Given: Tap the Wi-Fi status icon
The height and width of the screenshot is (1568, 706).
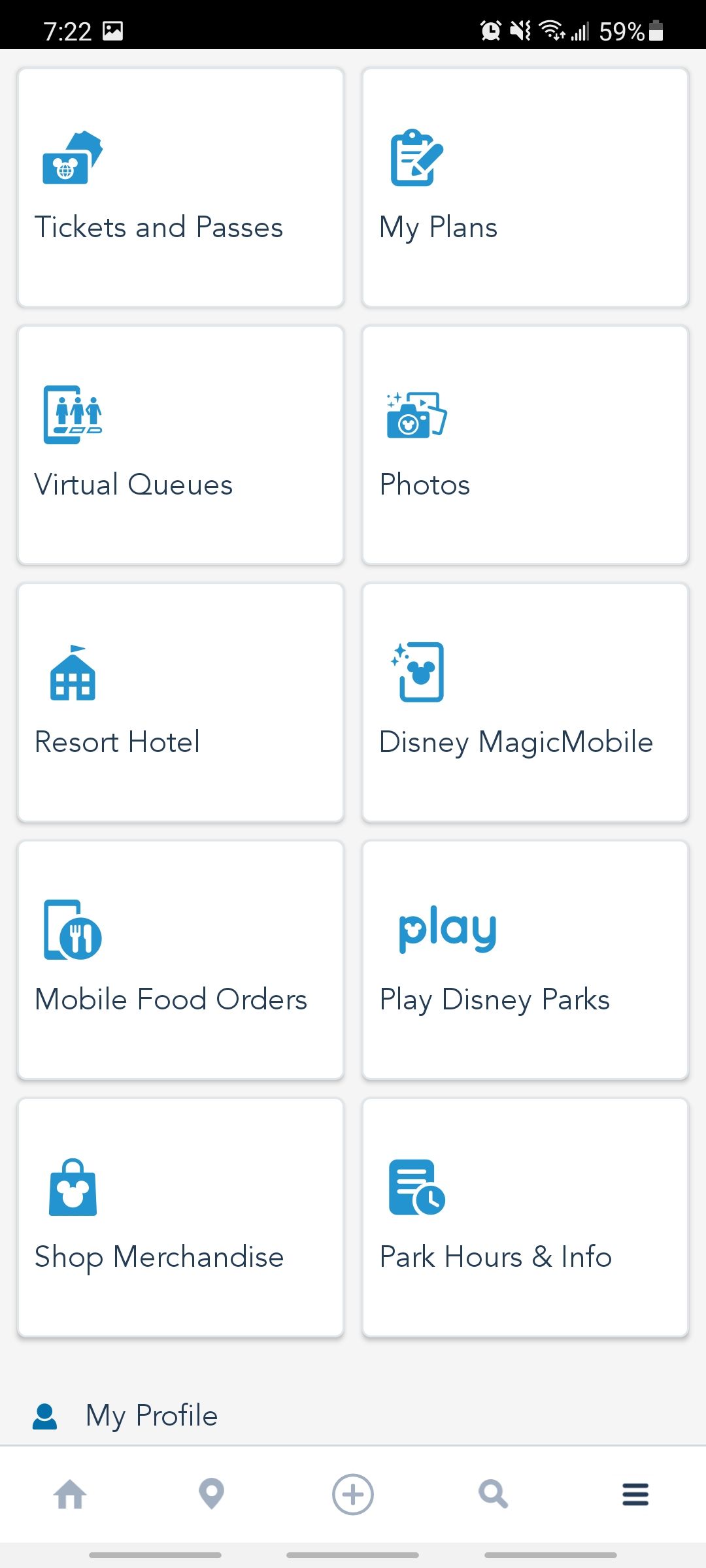Looking at the screenshot, I should 552,30.
